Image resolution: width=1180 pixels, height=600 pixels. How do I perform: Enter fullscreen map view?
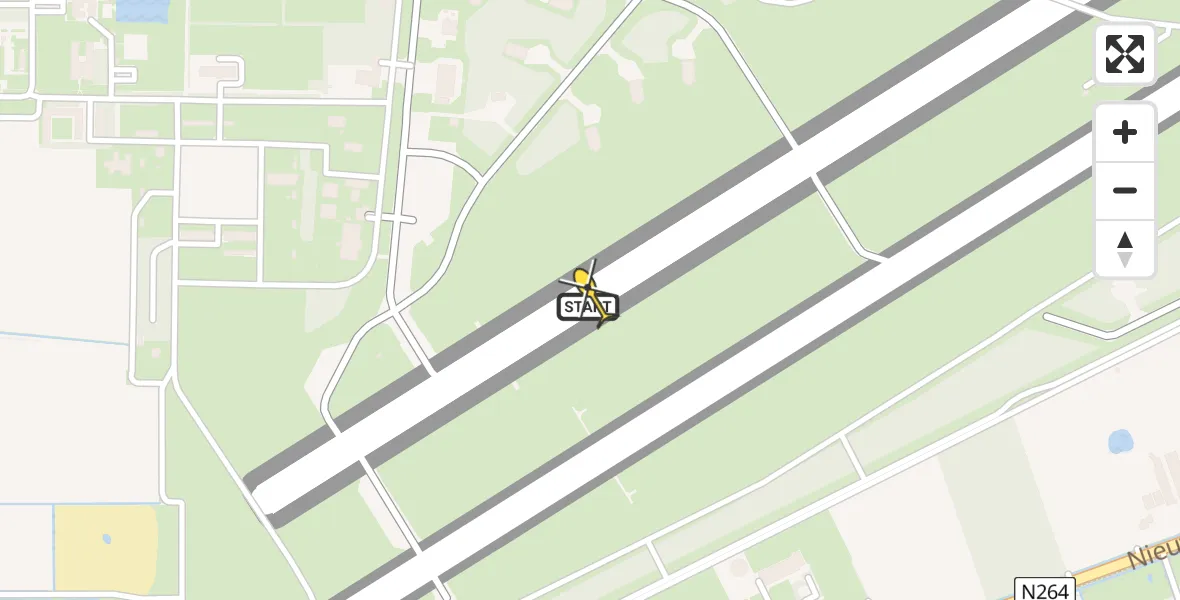[x=1125, y=54]
